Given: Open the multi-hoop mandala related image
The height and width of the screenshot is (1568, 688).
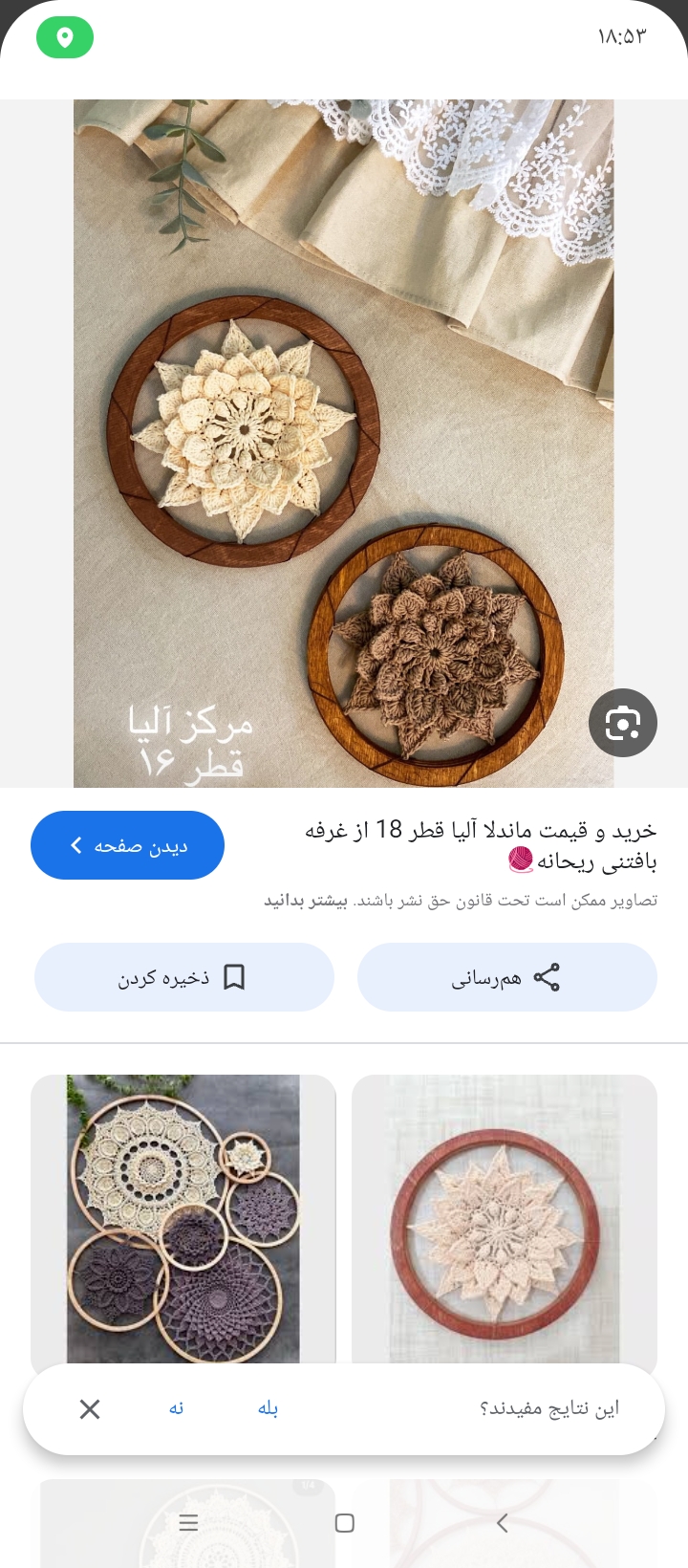Looking at the screenshot, I should 183,1218.
